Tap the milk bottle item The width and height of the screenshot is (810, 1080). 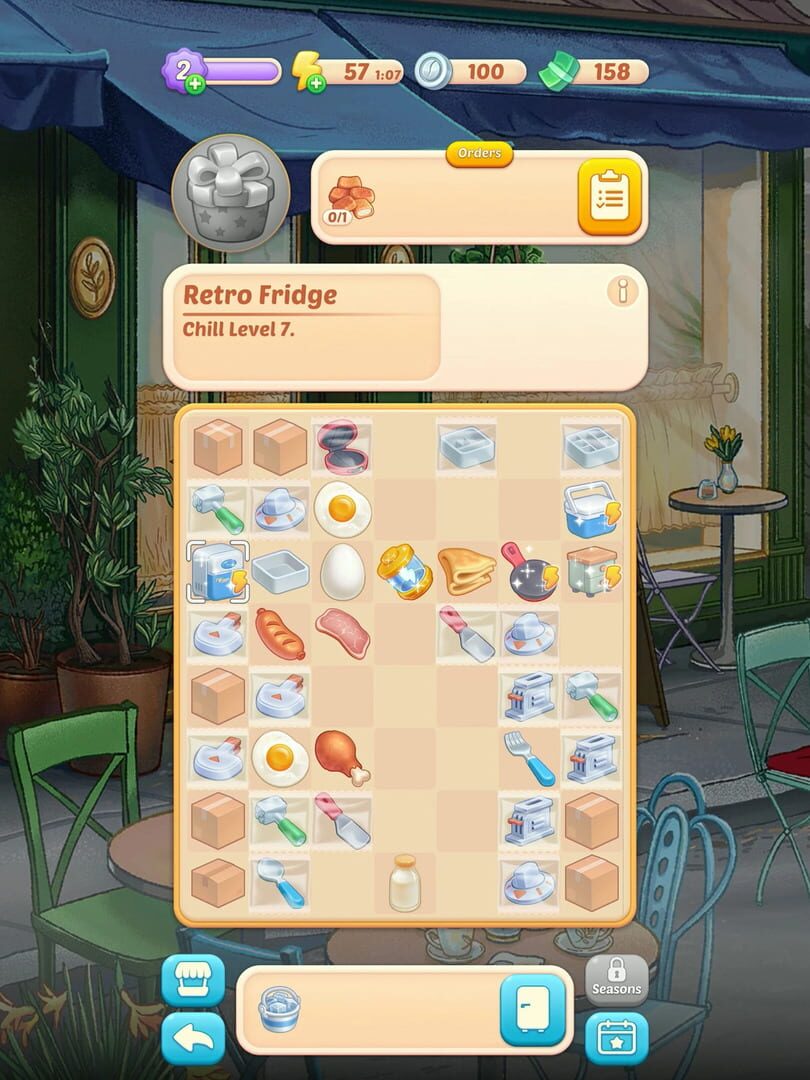[x=404, y=881]
